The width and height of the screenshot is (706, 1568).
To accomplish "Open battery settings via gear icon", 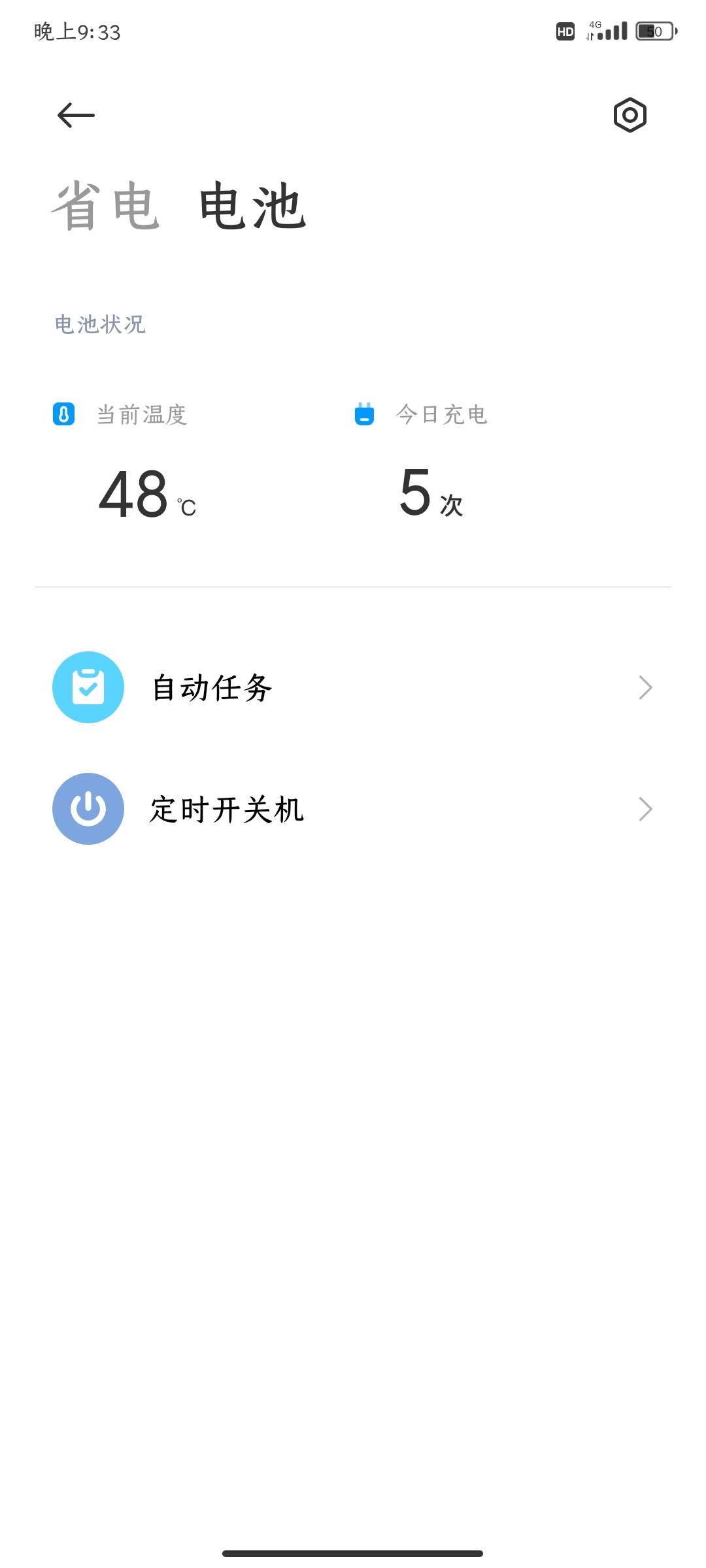I will click(x=630, y=115).
